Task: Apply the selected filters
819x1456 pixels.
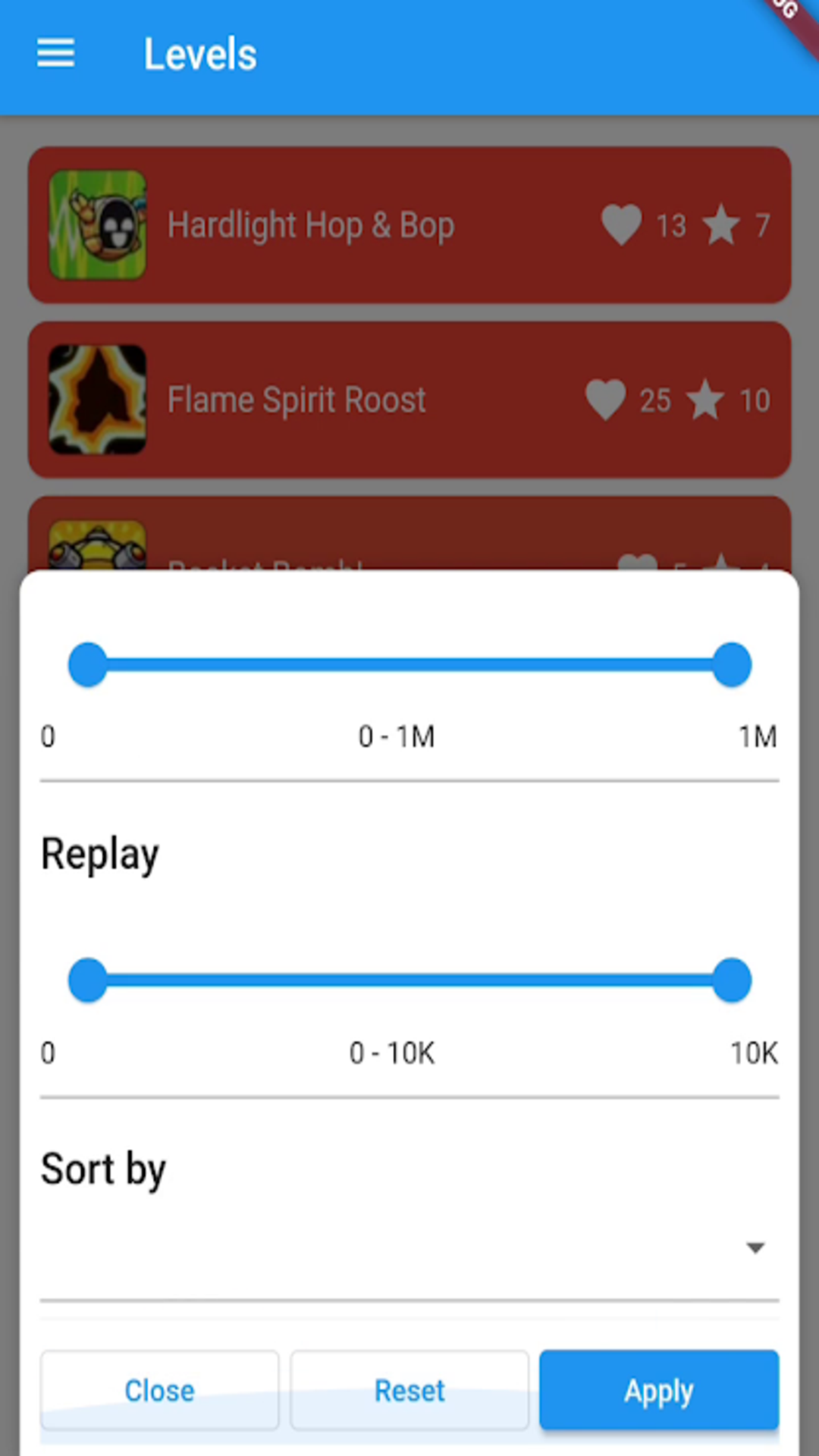Action: coord(659,1391)
